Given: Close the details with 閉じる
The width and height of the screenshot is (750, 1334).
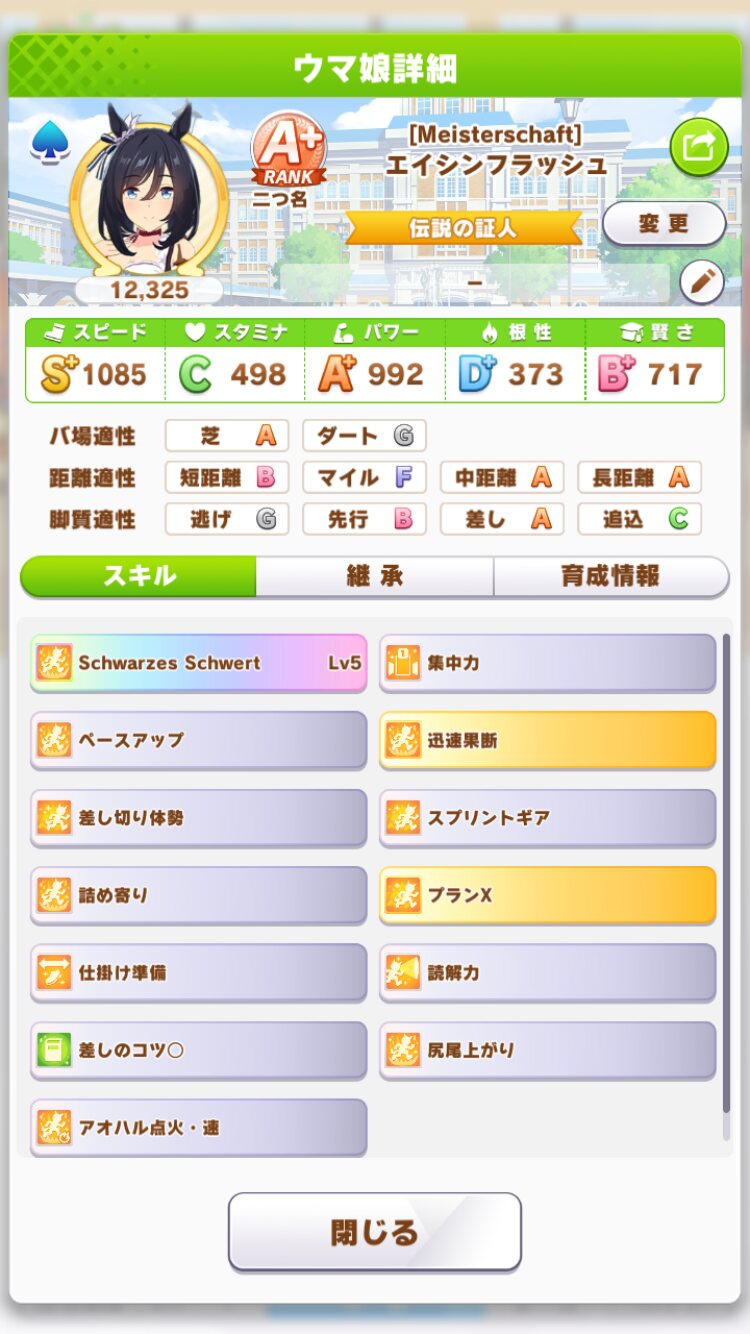Looking at the screenshot, I should click(x=375, y=1231).
